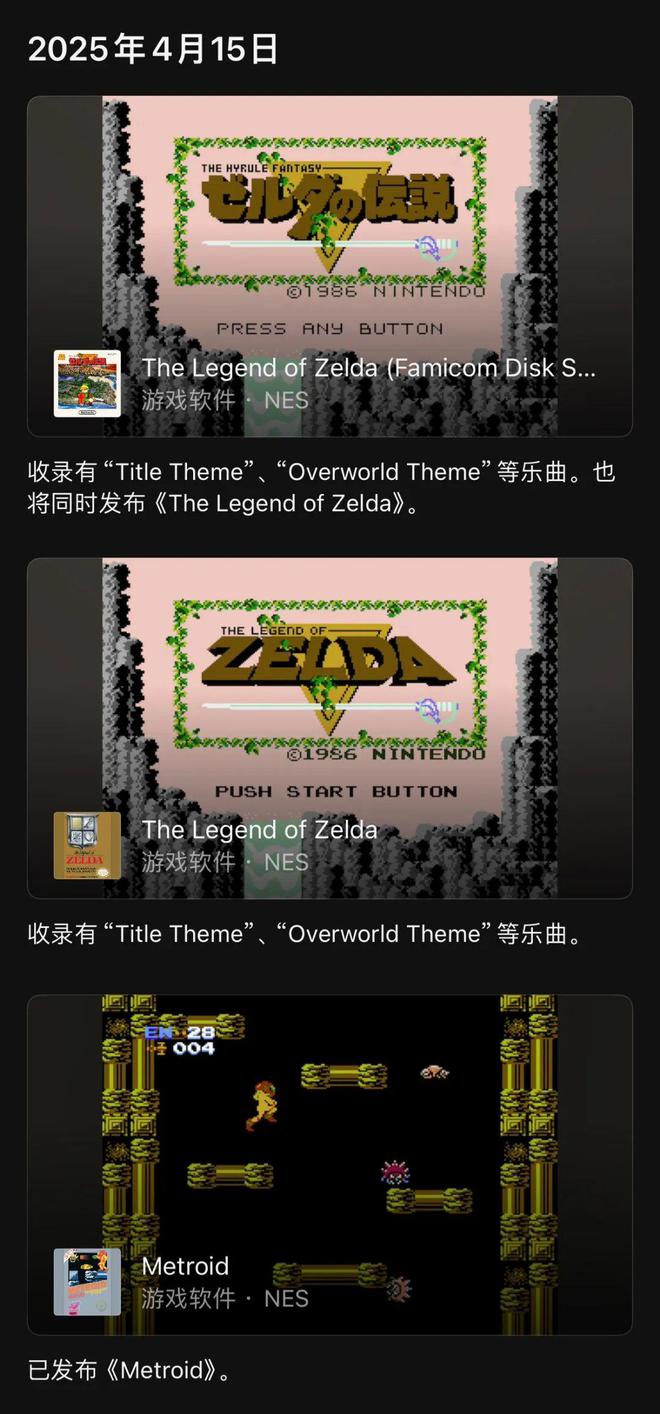Open the Metroid game card
This screenshot has height=1414, width=660.
pos(330,1164)
